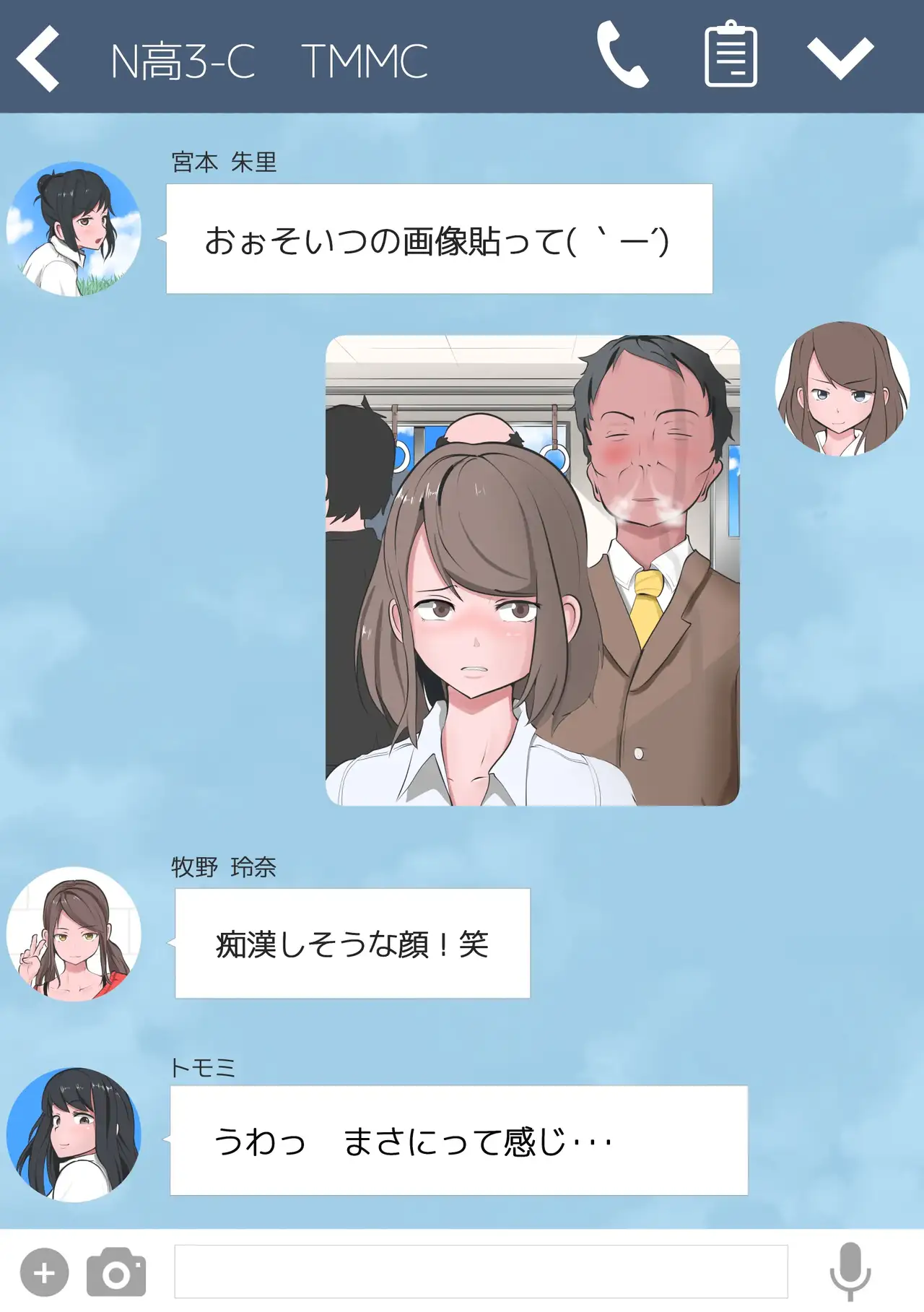
Task: Open 宮本 朱里's profile picture
Action: pos(74,229)
